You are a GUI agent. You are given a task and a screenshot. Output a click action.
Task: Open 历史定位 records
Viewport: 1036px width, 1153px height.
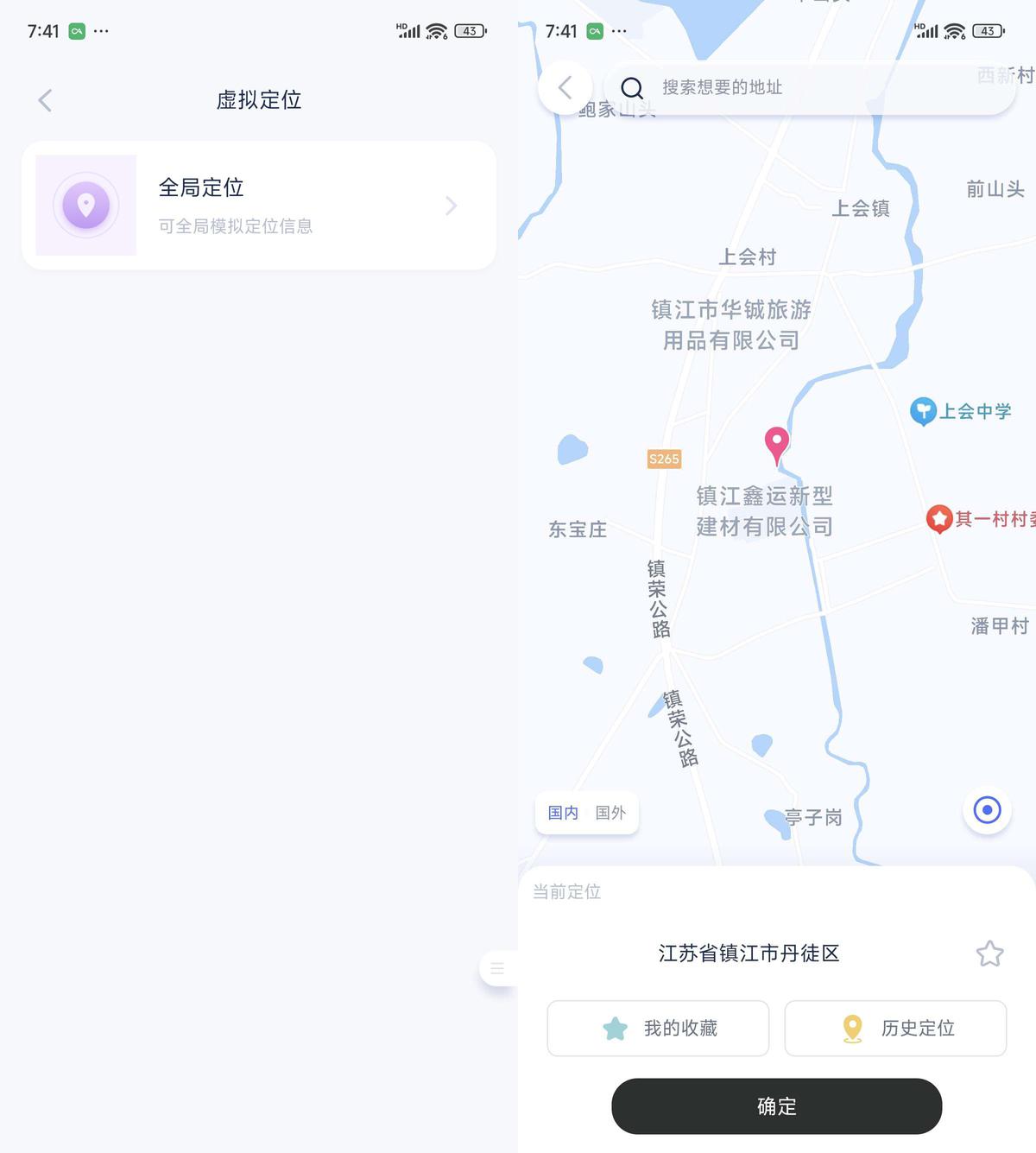click(x=895, y=1028)
